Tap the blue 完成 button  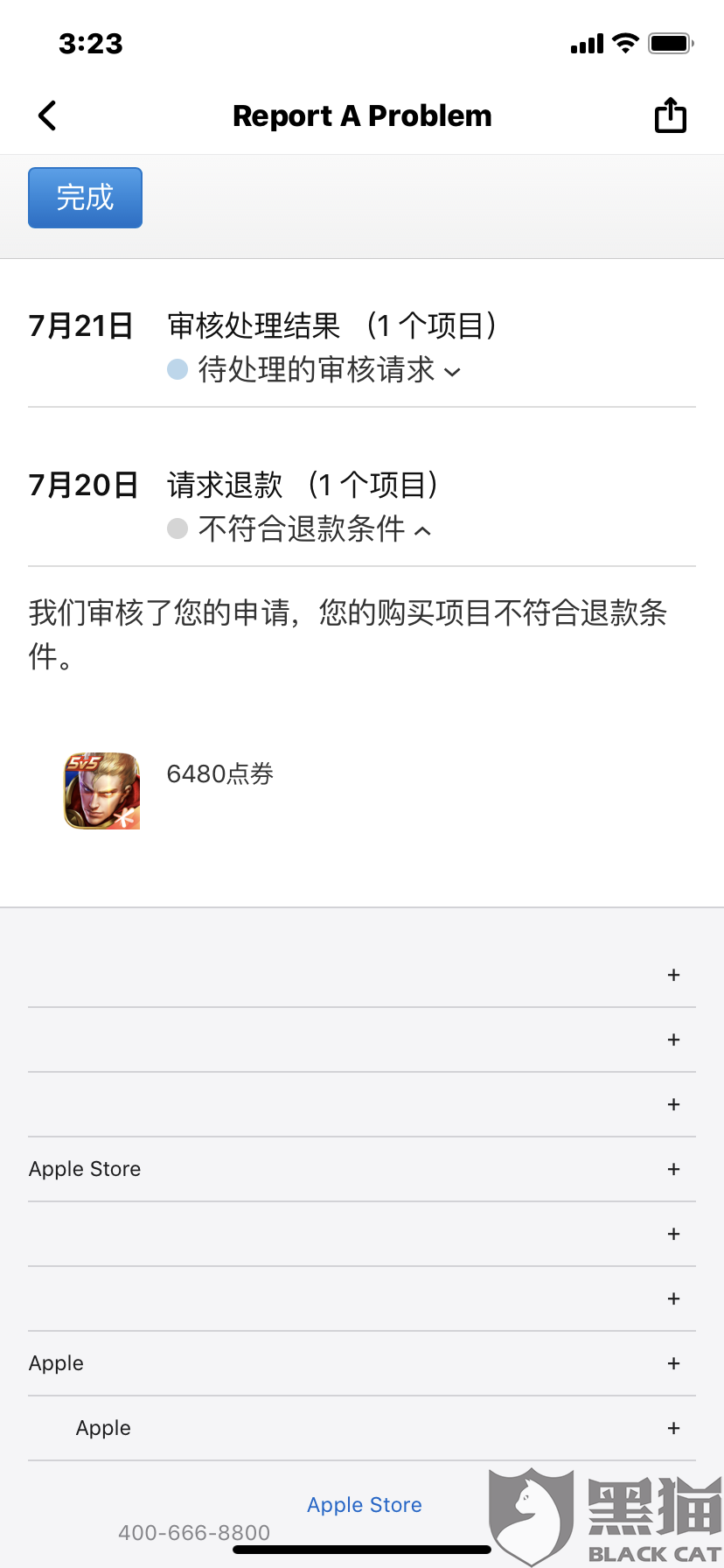tap(85, 198)
